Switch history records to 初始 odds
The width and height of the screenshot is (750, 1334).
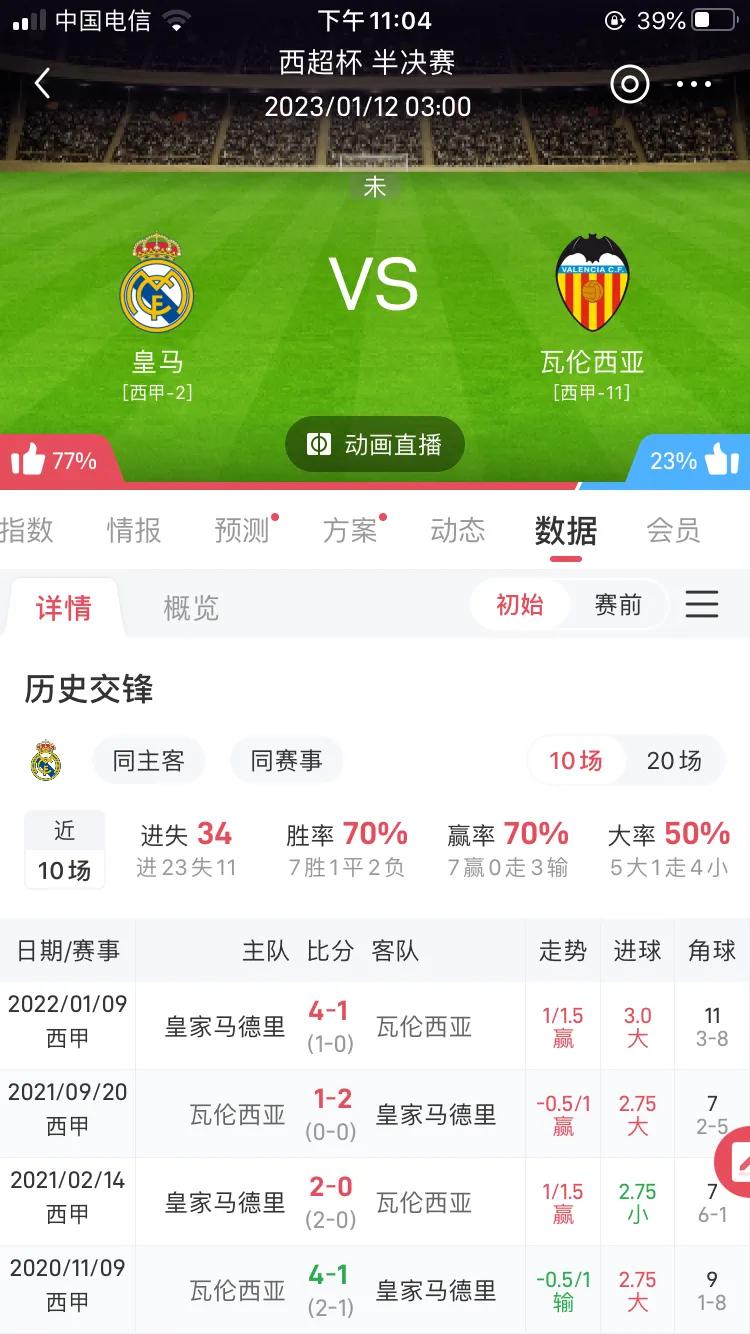[519, 605]
